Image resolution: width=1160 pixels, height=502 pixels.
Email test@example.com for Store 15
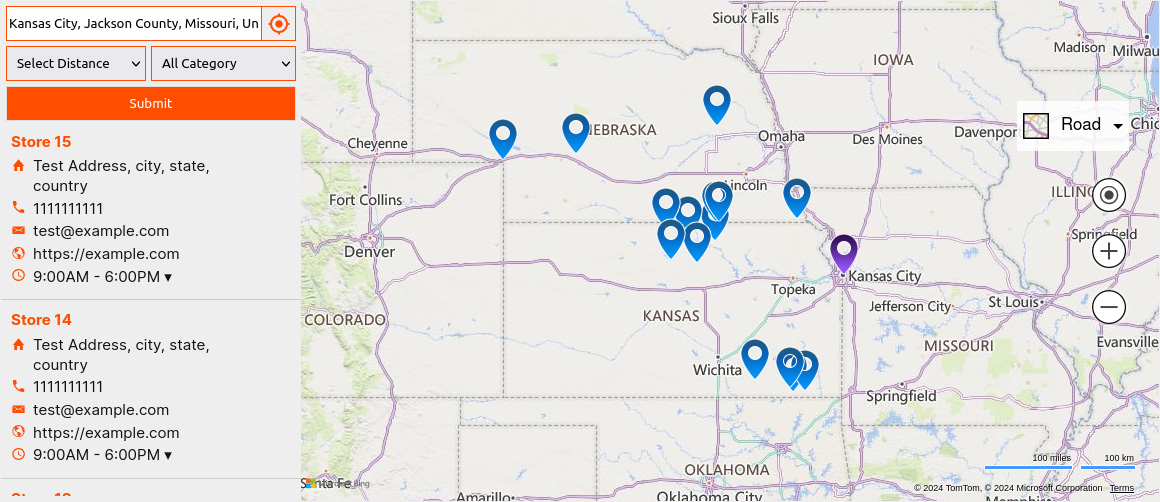coord(101,231)
